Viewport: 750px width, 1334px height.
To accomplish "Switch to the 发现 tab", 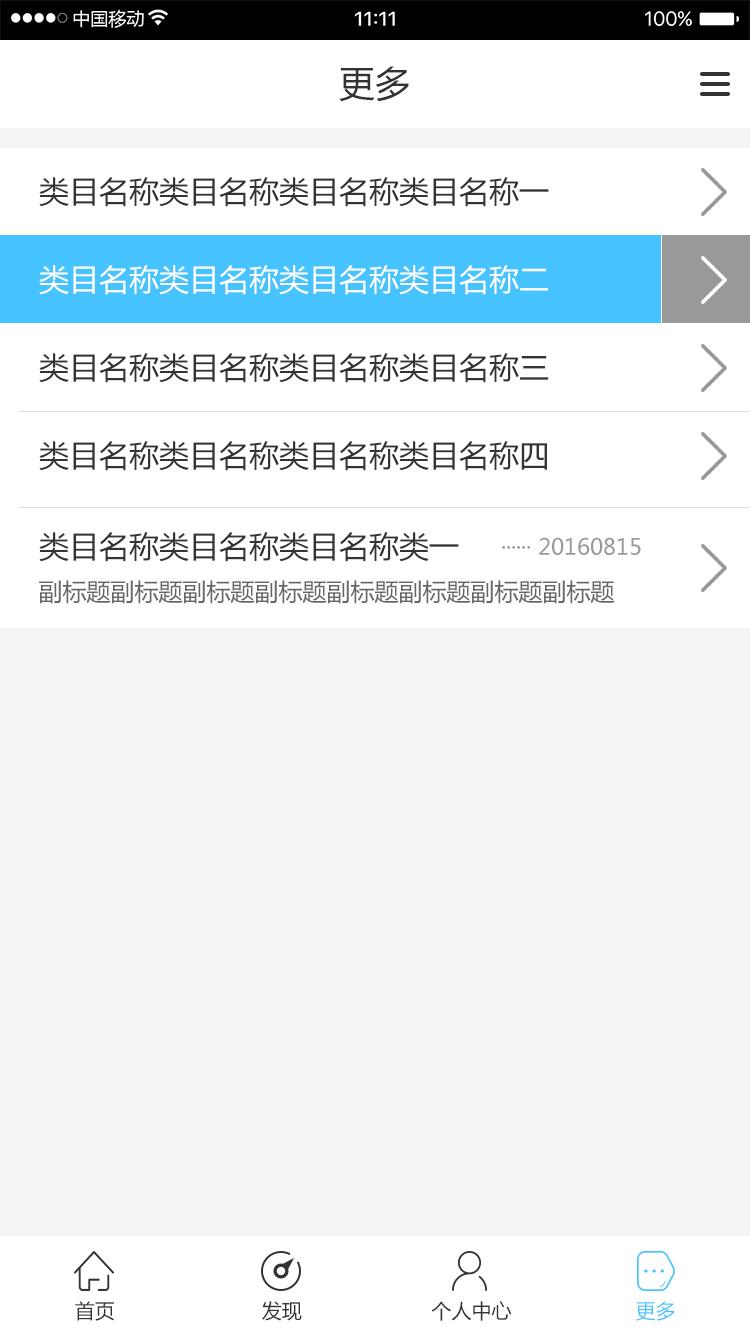I will pyautogui.click(x=281, y=1286).
